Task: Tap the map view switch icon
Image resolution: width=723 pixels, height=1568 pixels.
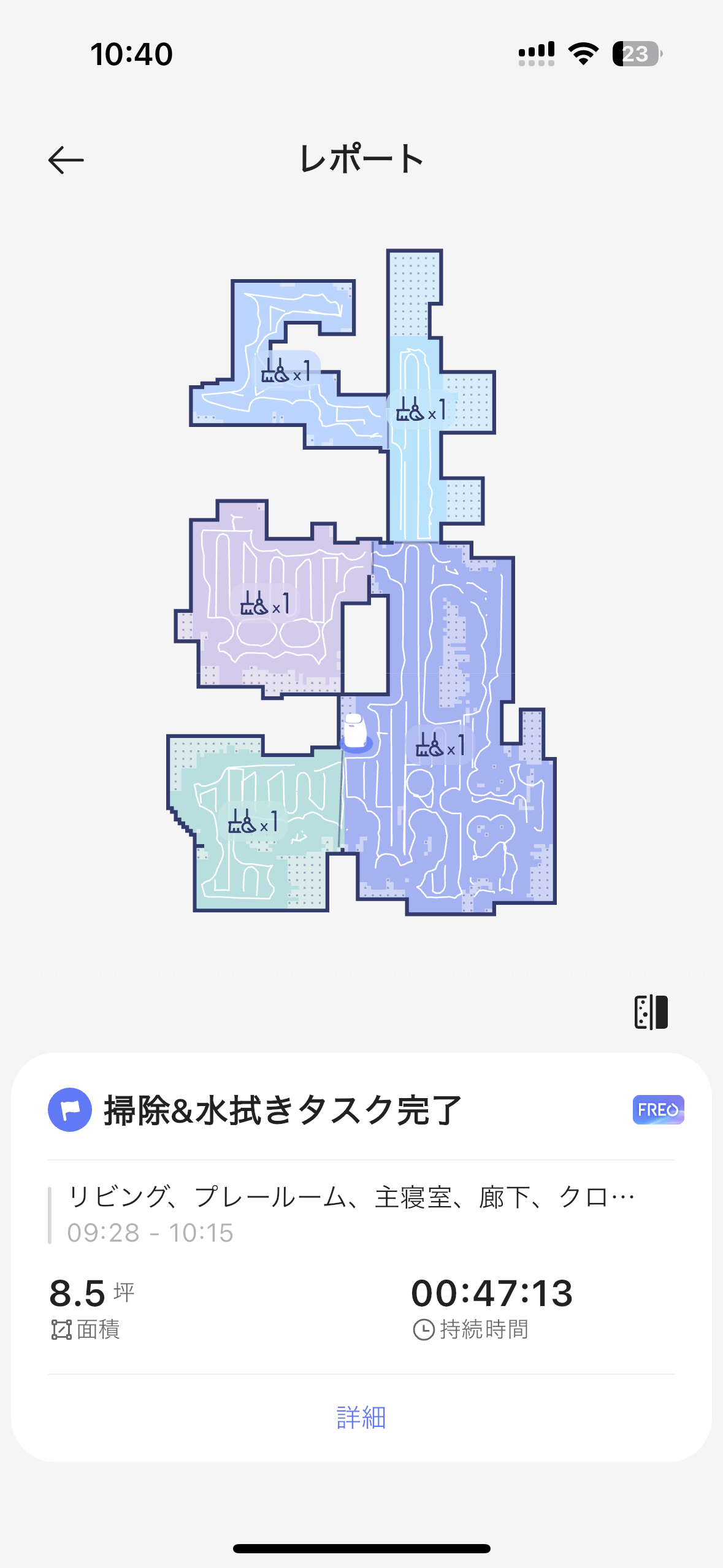Action: point(651,1012)
